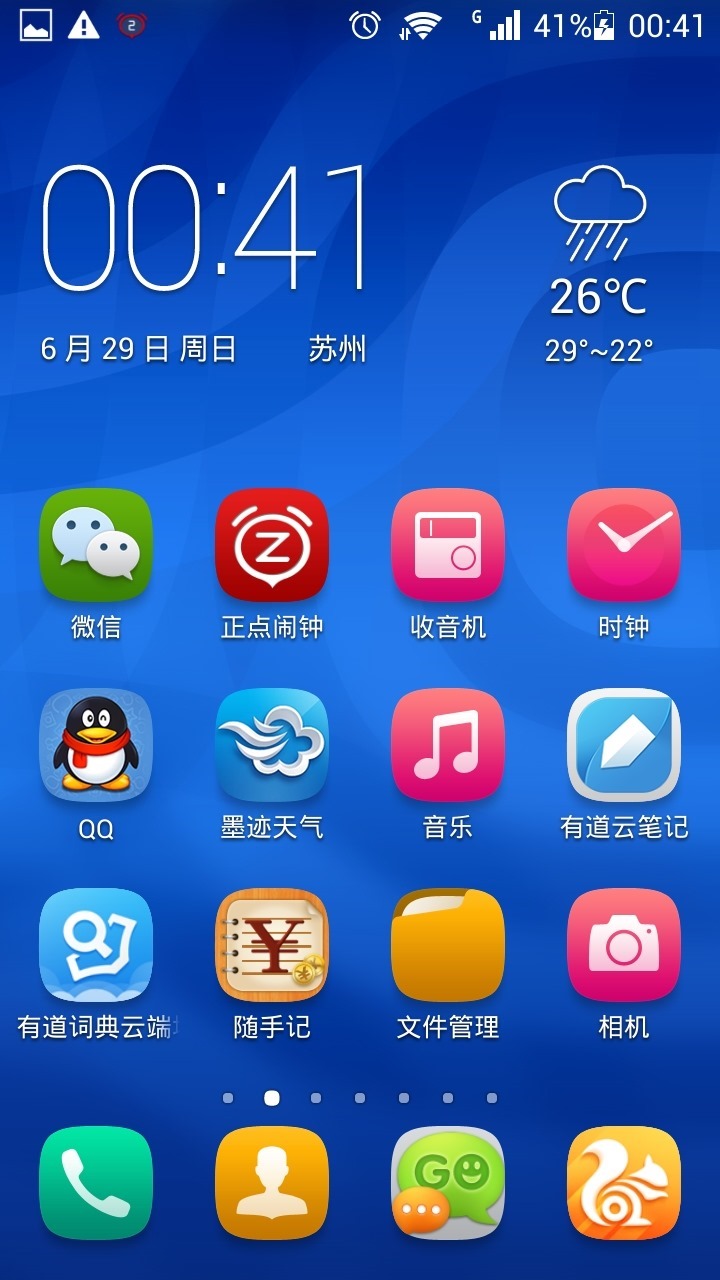720x1280 pixels.
Task: Open the contacts app in the dock
Action: pos(272,1182)
